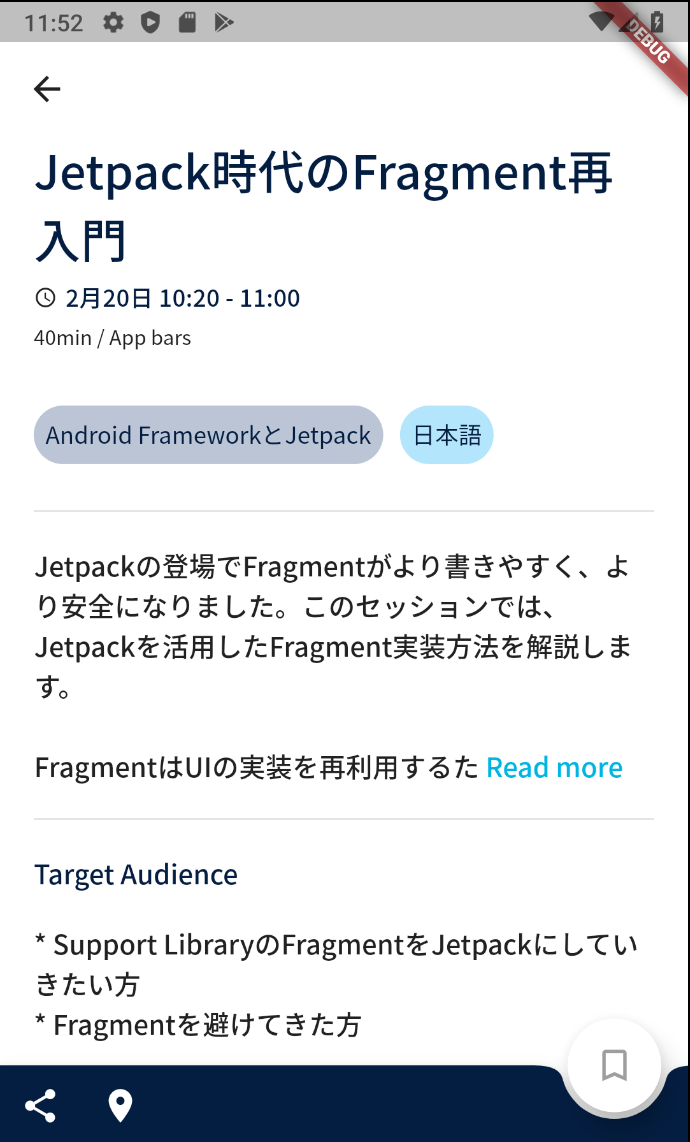The width and height of the screenshot is (690, 1142).
Task: Open the session location pin
Action: coord(120,1106)
